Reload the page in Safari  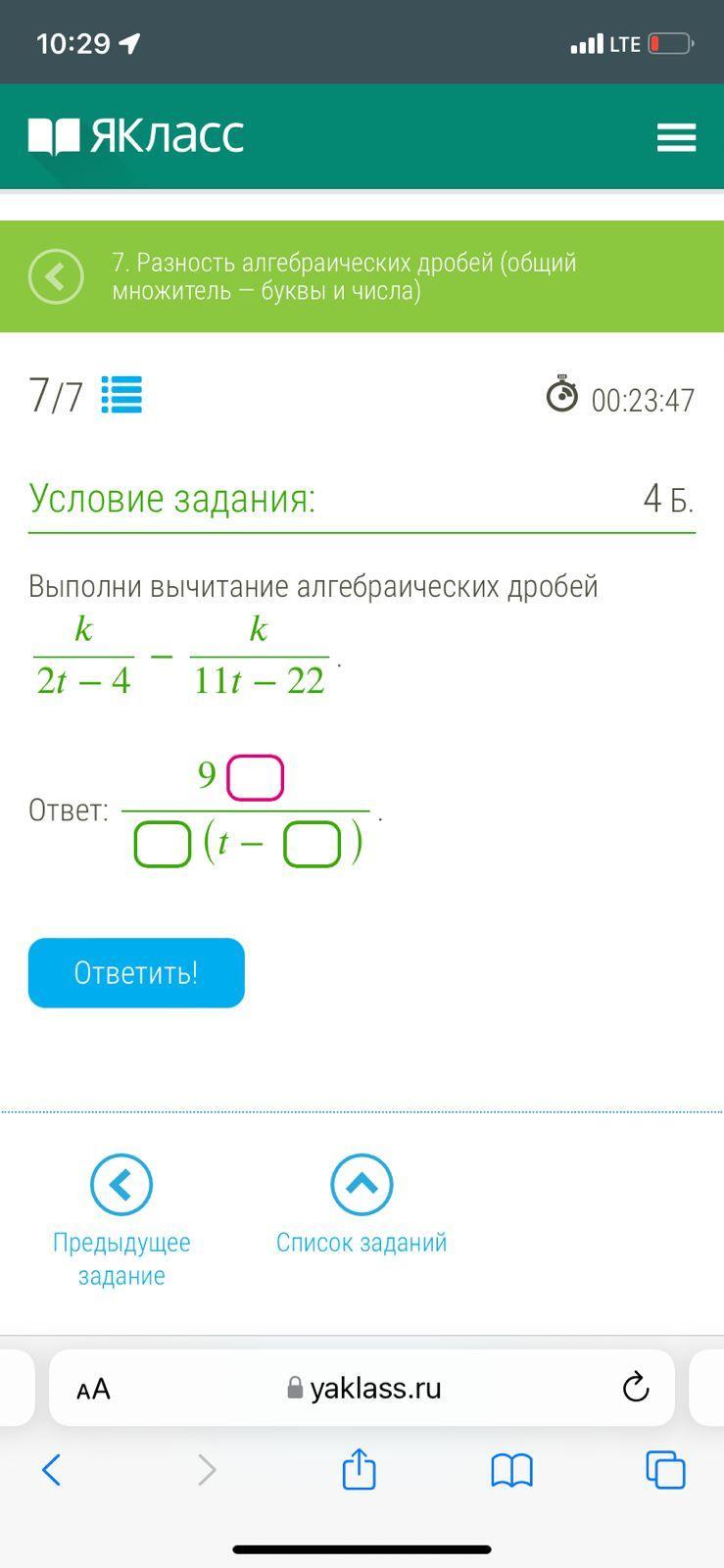click(636, 1387)
